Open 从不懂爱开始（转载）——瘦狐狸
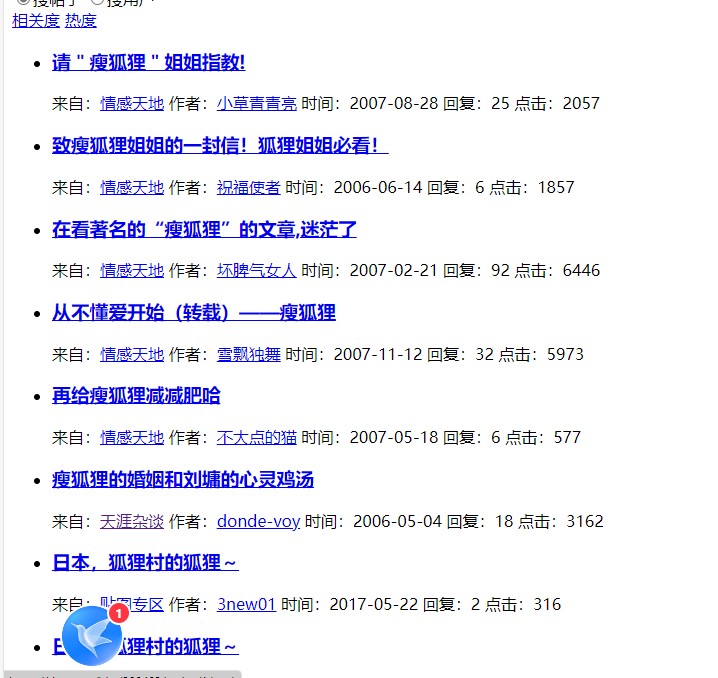718x678 pixels. coord(193,313)
